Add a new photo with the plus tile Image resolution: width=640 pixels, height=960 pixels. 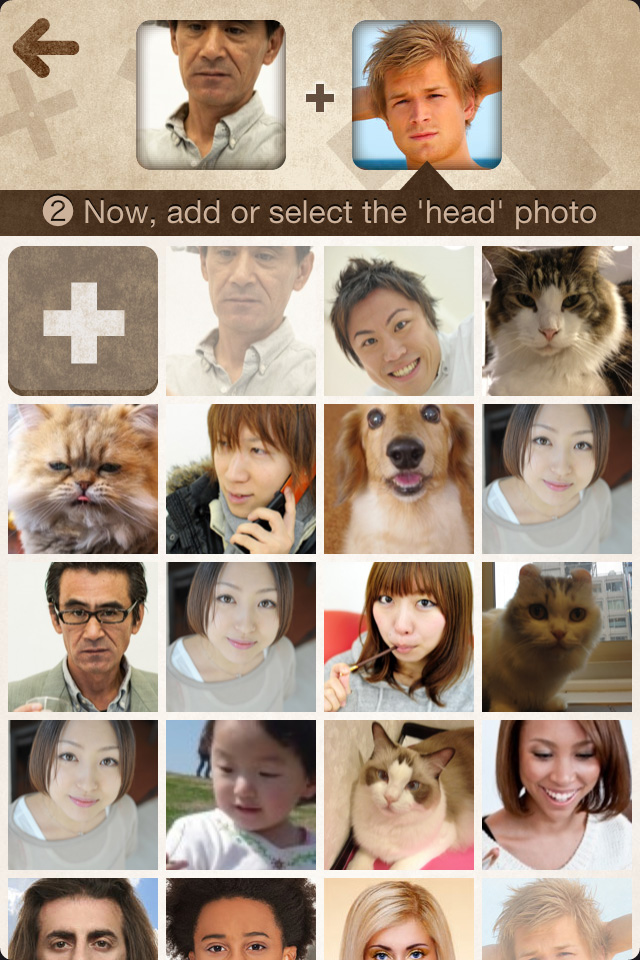click(x=83, y=321)
